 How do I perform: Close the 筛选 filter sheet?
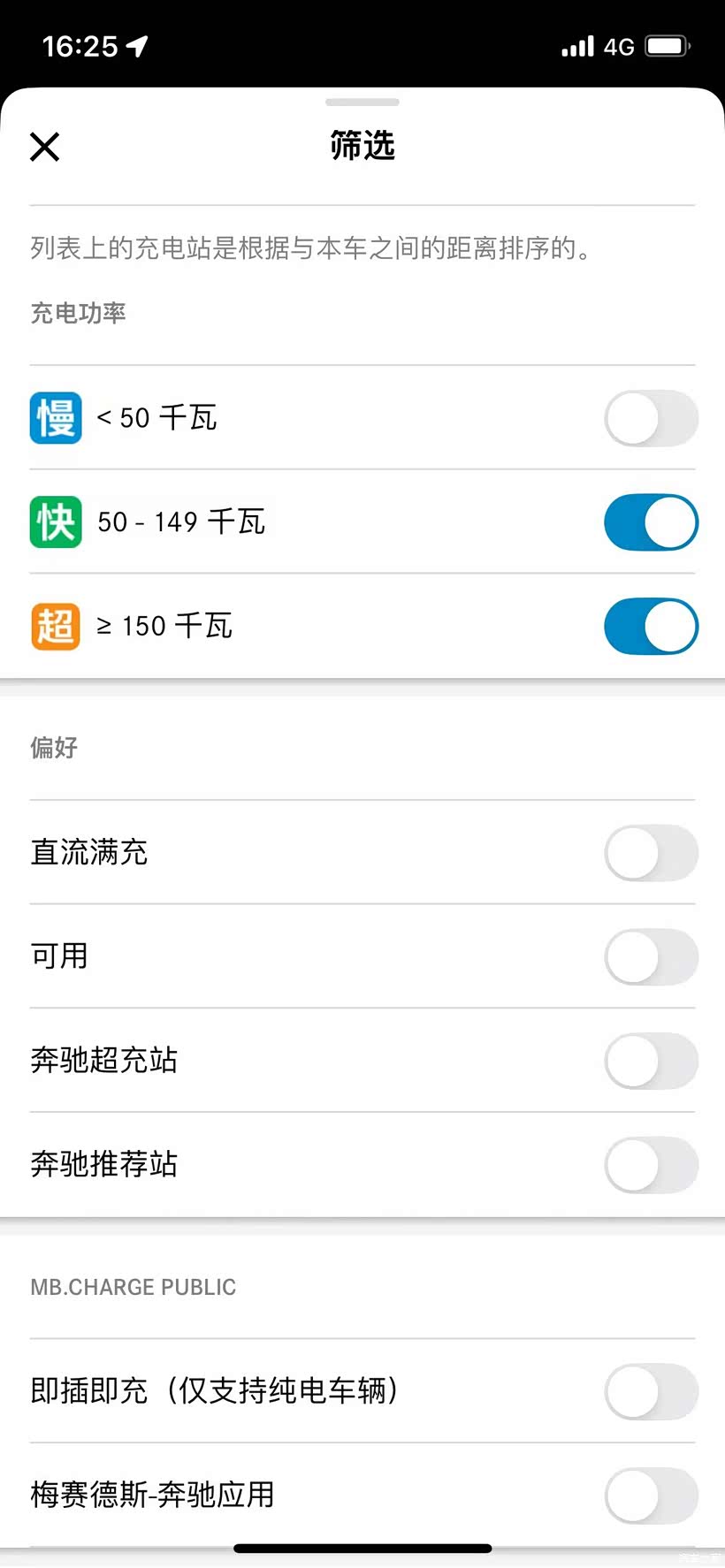click(44, 147)
